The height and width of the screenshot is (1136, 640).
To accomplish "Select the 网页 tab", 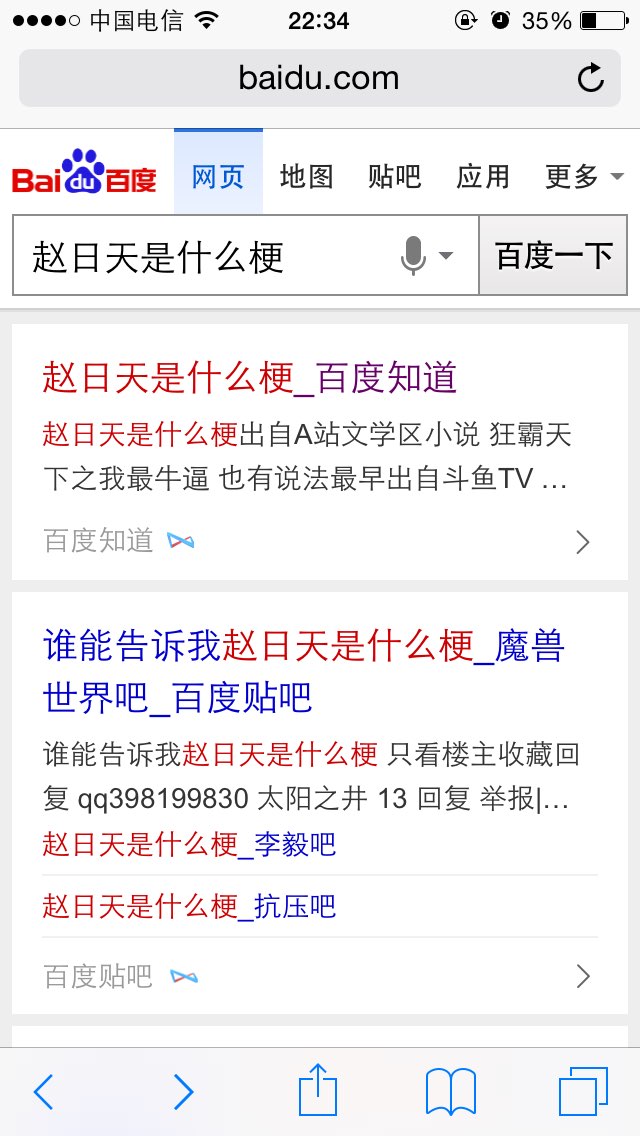I will tap(218, 172).
